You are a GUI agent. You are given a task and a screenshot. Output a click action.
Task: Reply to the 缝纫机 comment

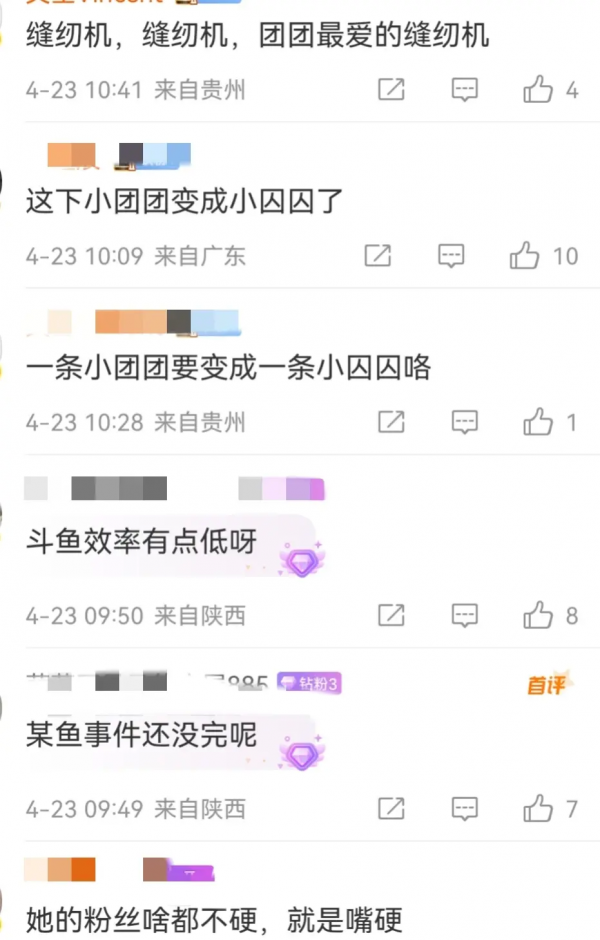(465, 90)
